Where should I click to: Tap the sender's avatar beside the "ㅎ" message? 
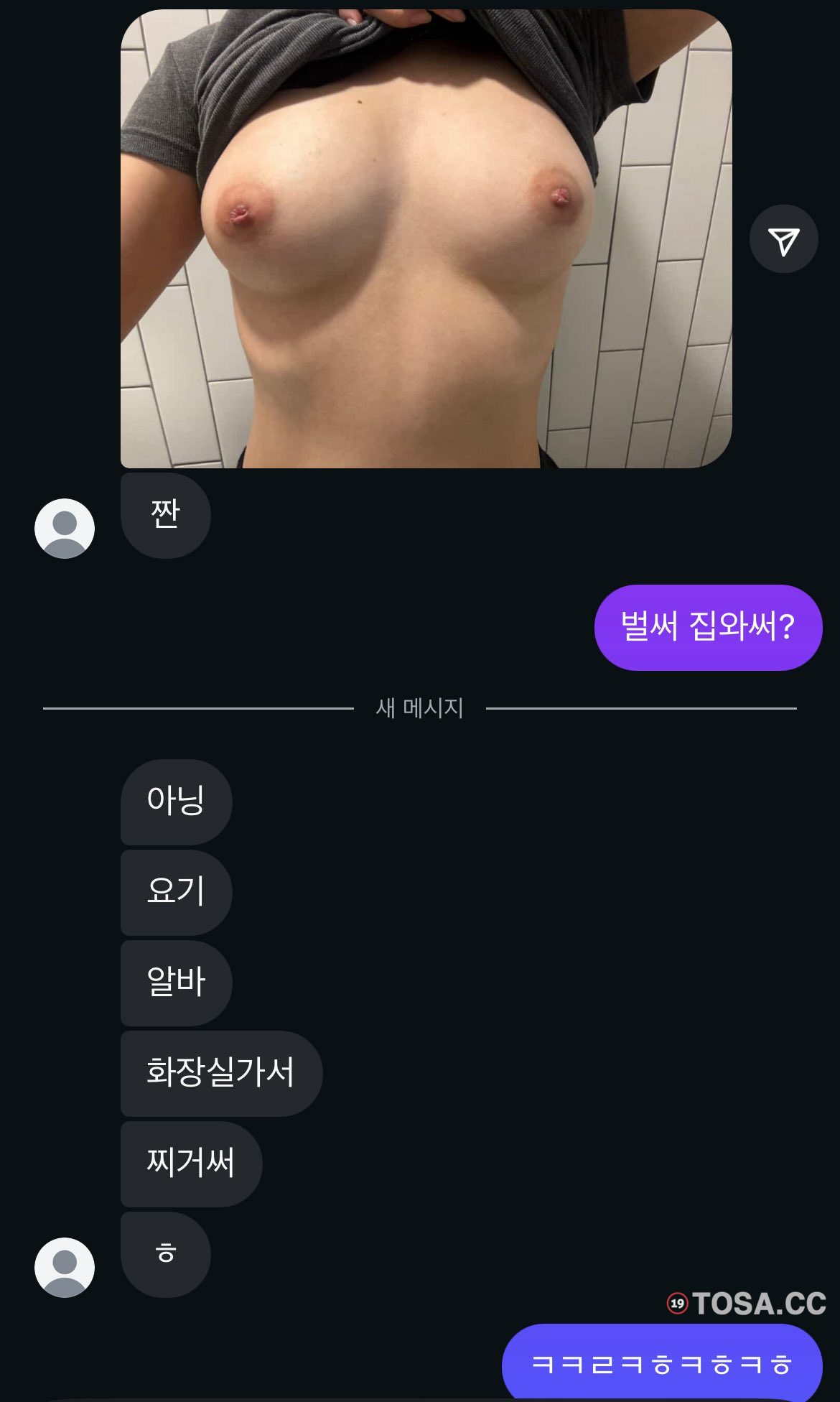65,1267
